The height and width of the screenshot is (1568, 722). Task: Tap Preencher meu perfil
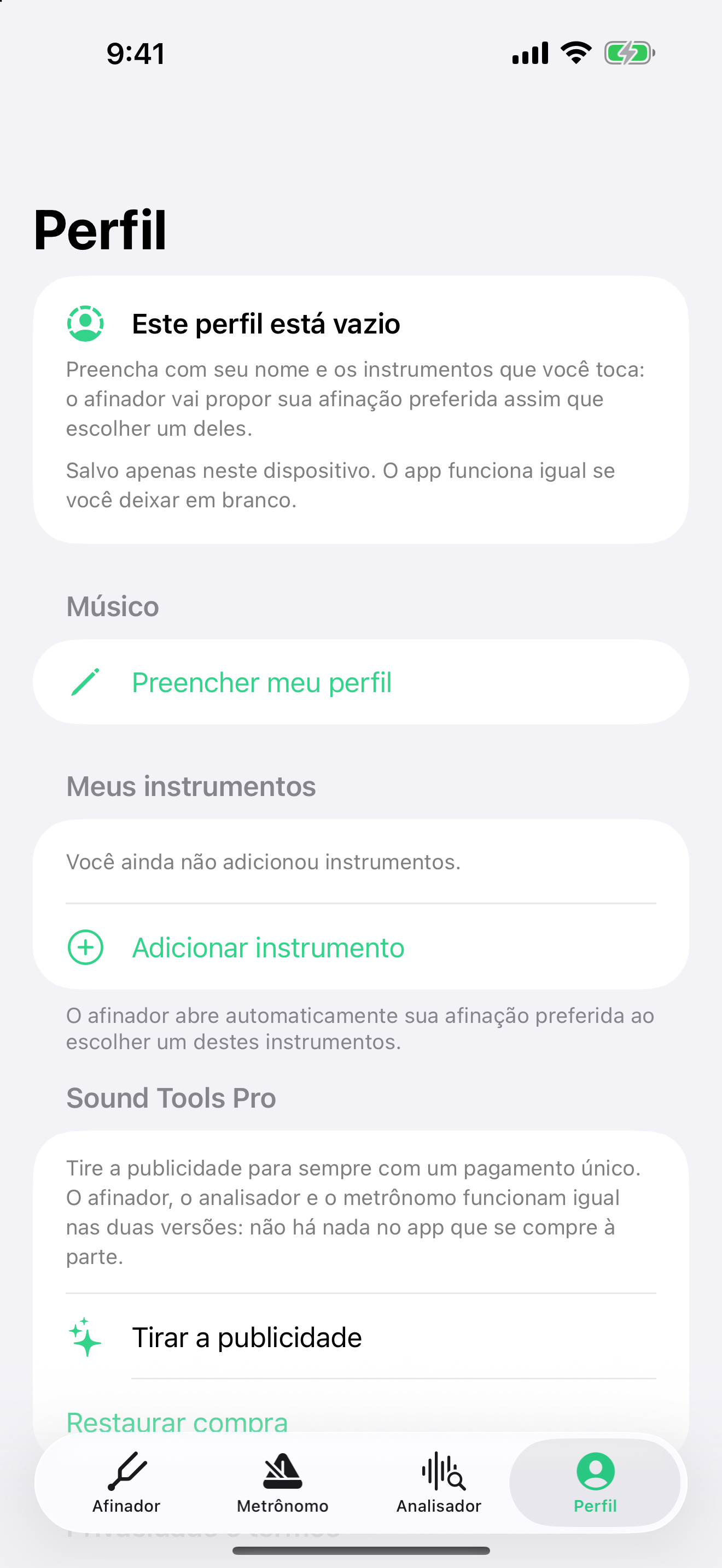coord(361,682)
